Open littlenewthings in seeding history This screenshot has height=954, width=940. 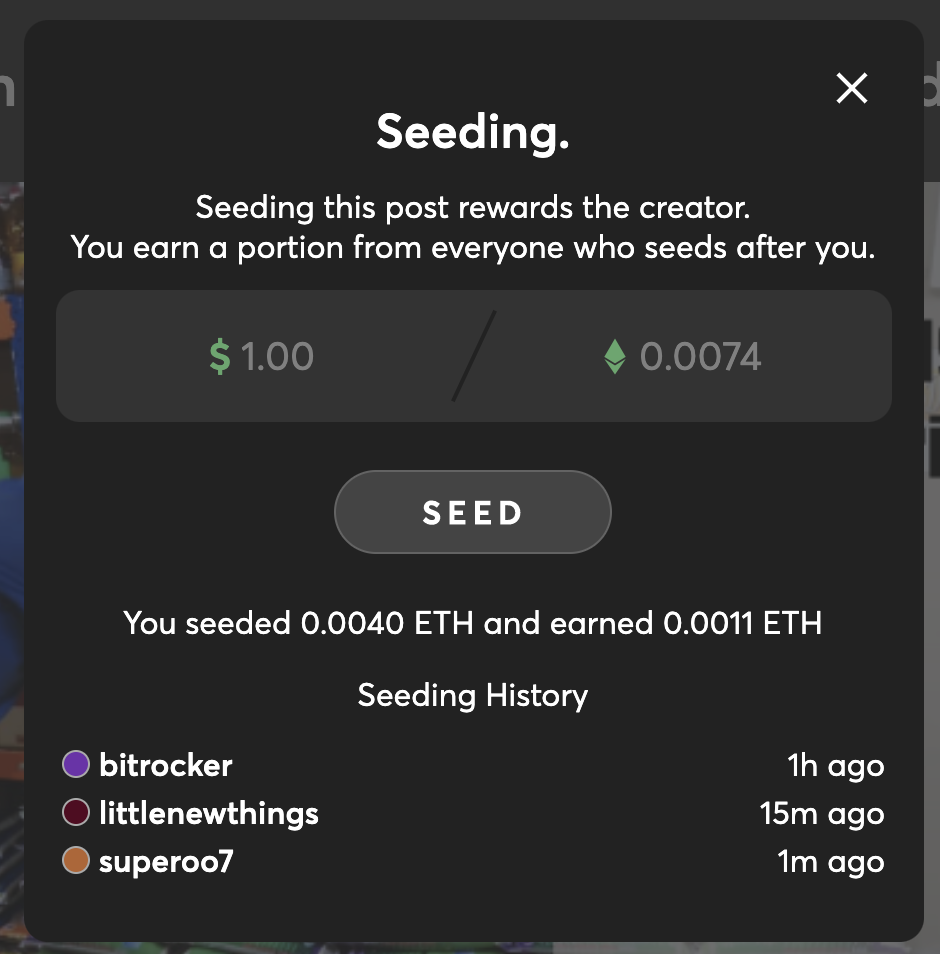(x=208, y=813)
